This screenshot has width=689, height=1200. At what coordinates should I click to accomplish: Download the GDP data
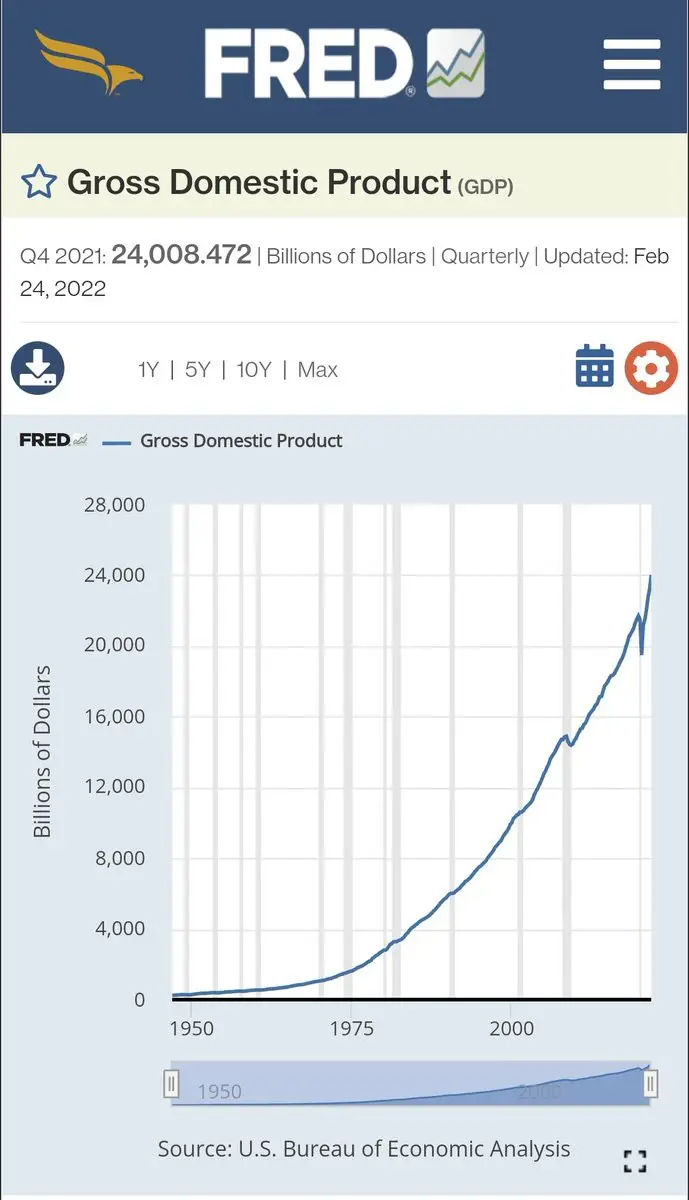pyautogui.click(x=38, y=368)
